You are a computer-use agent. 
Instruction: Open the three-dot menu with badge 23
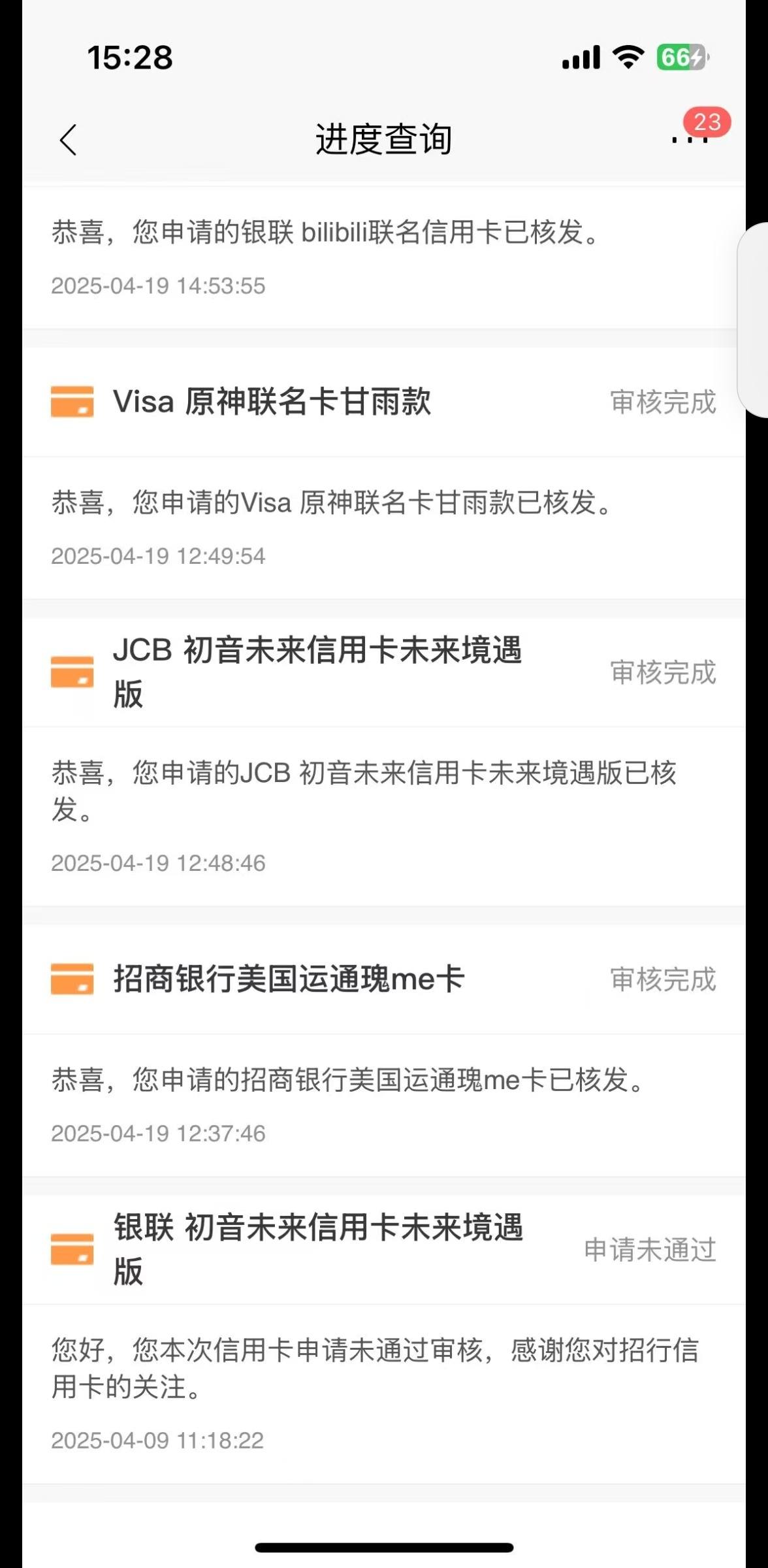690,138
